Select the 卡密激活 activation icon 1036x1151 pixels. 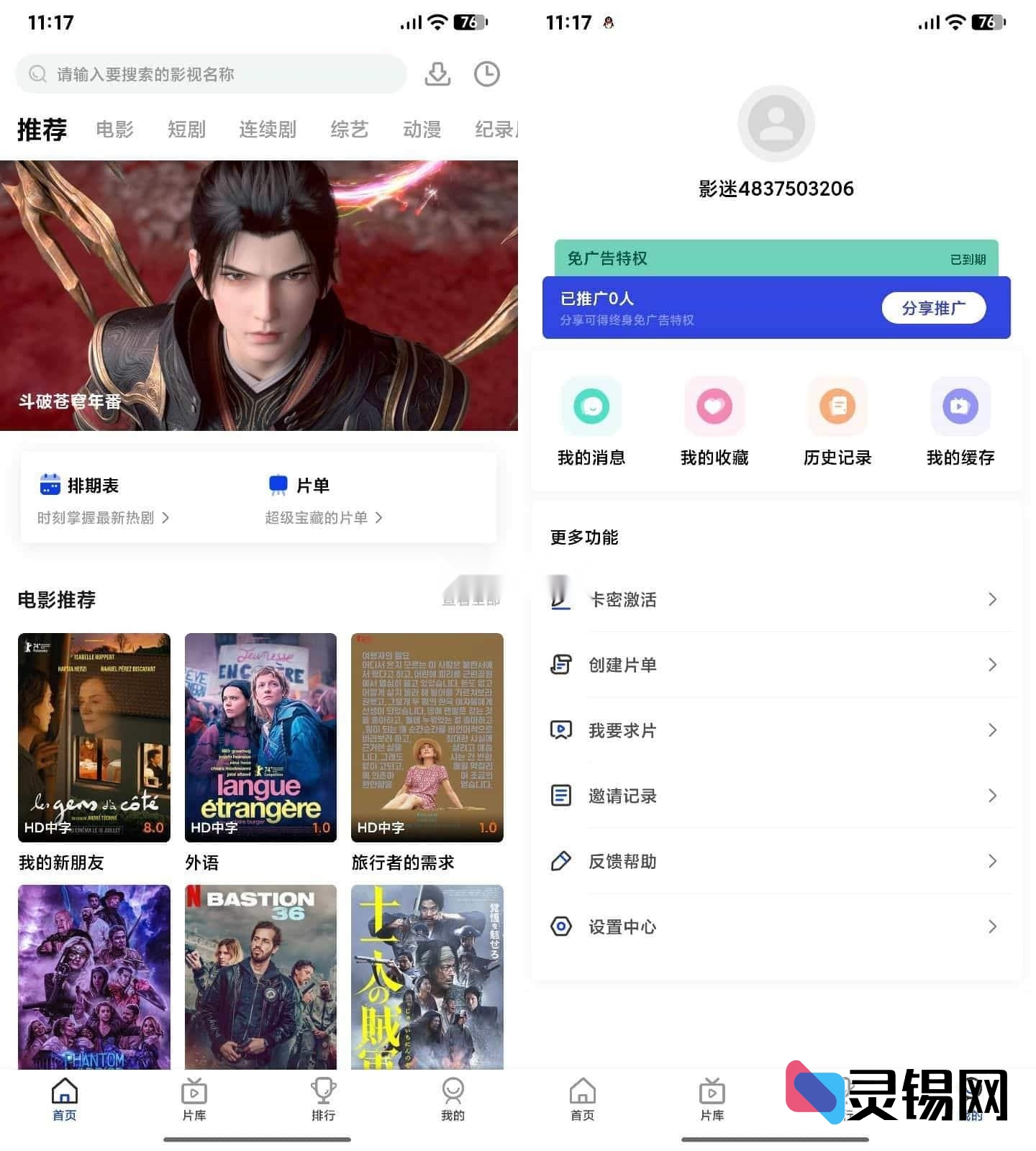(562, 599)
